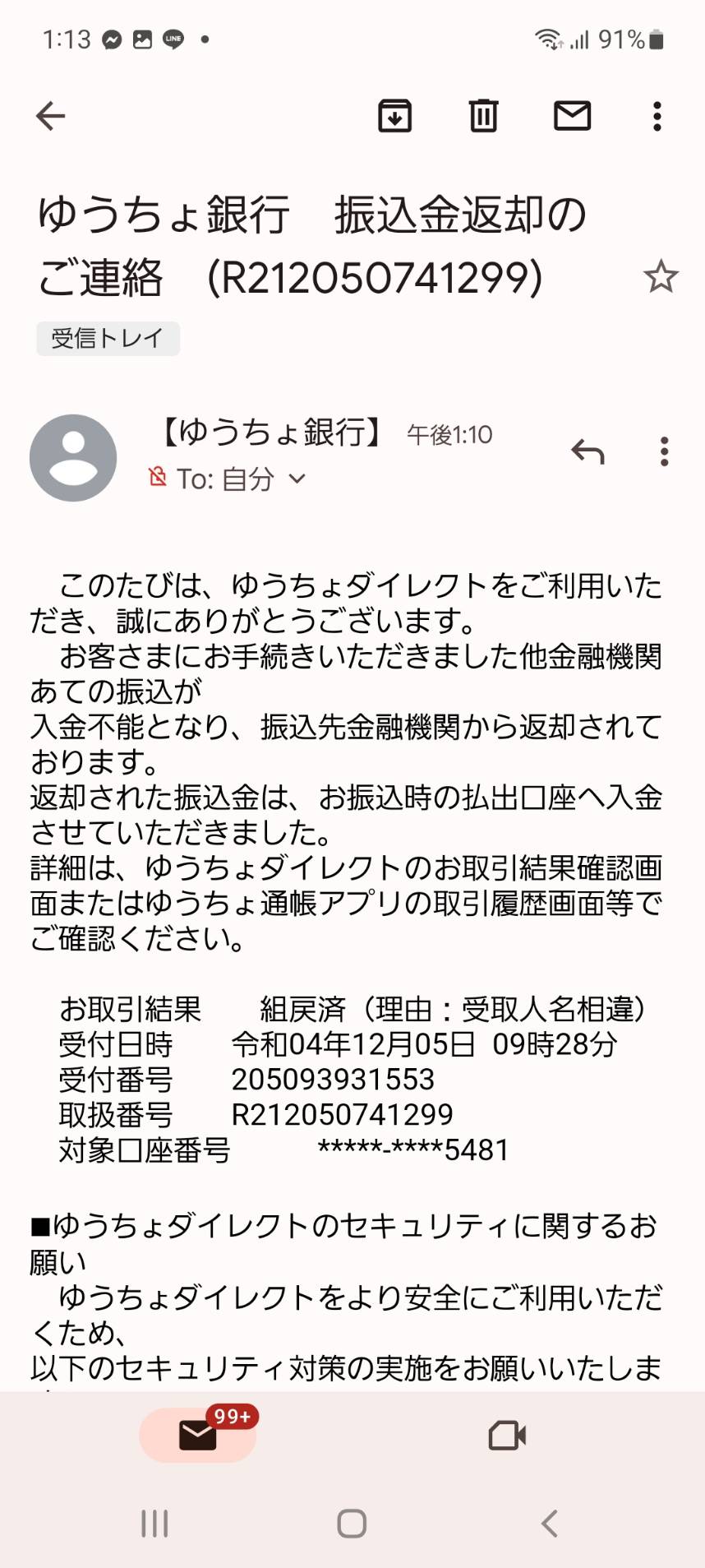Viewport: 705px width, 1568px height.
Task: Delete this email with the trash icon
Action: (483, 116)
